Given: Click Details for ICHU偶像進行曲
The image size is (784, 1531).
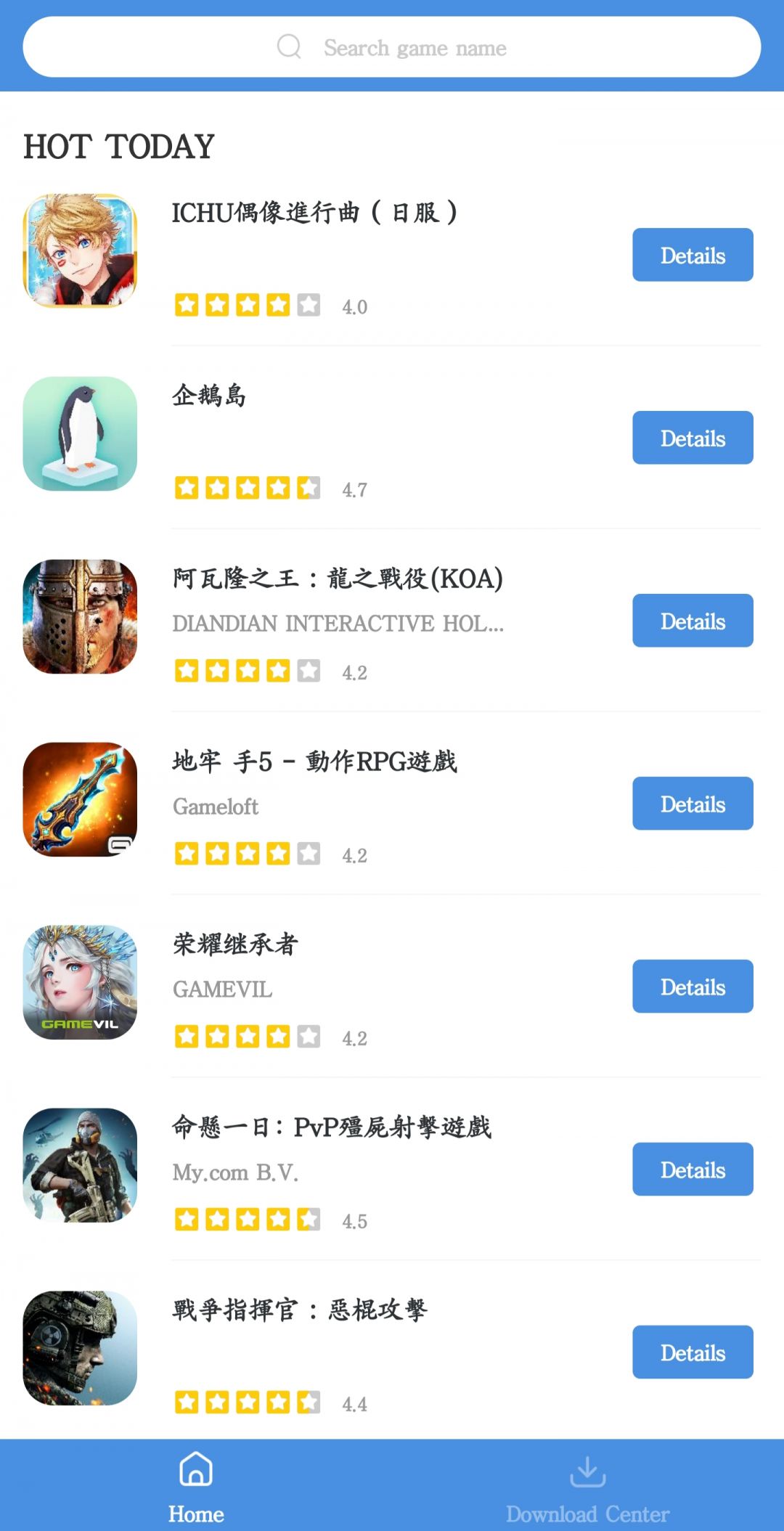Looking at the screenshot, I should (x=692, y=255).
